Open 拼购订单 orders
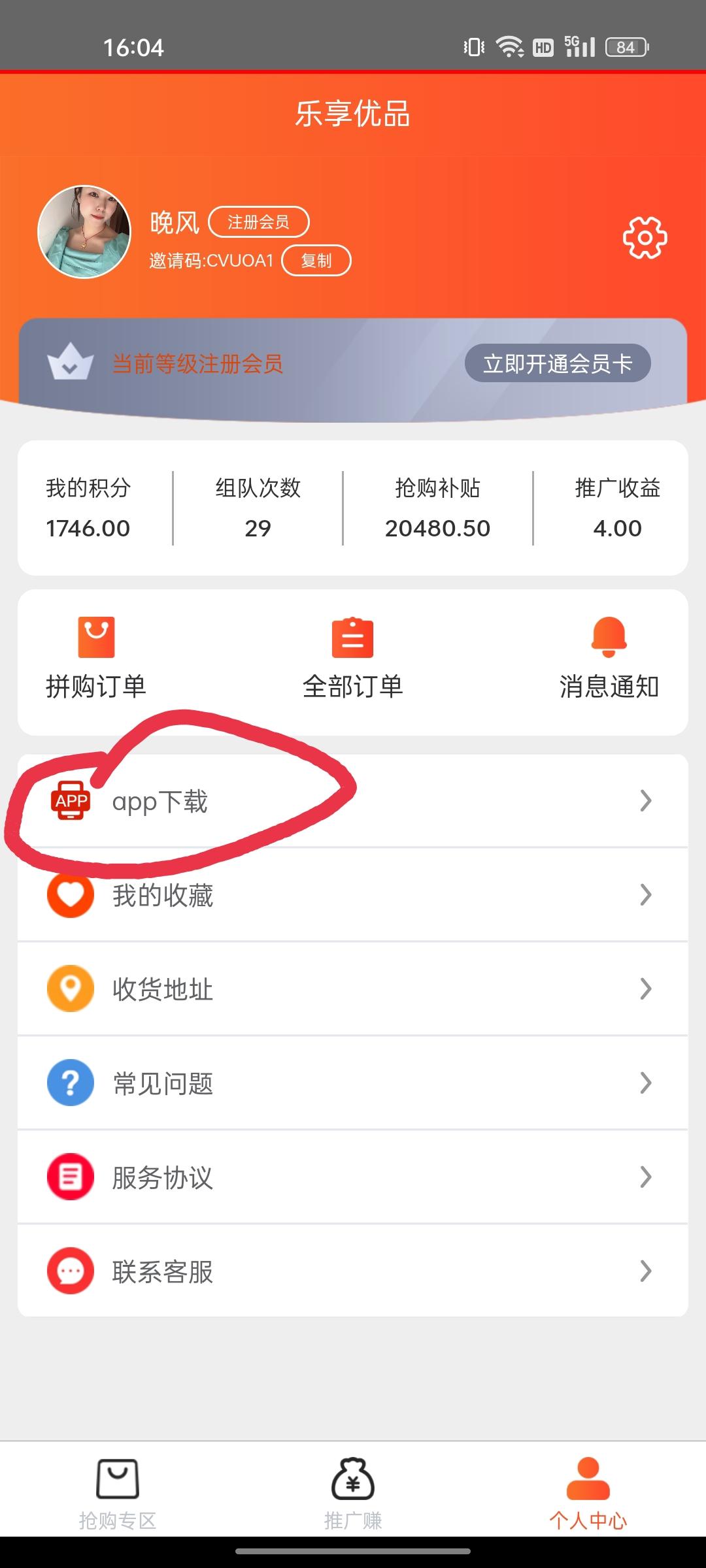Screen dimensions: 706x1568 coord(96,657)
